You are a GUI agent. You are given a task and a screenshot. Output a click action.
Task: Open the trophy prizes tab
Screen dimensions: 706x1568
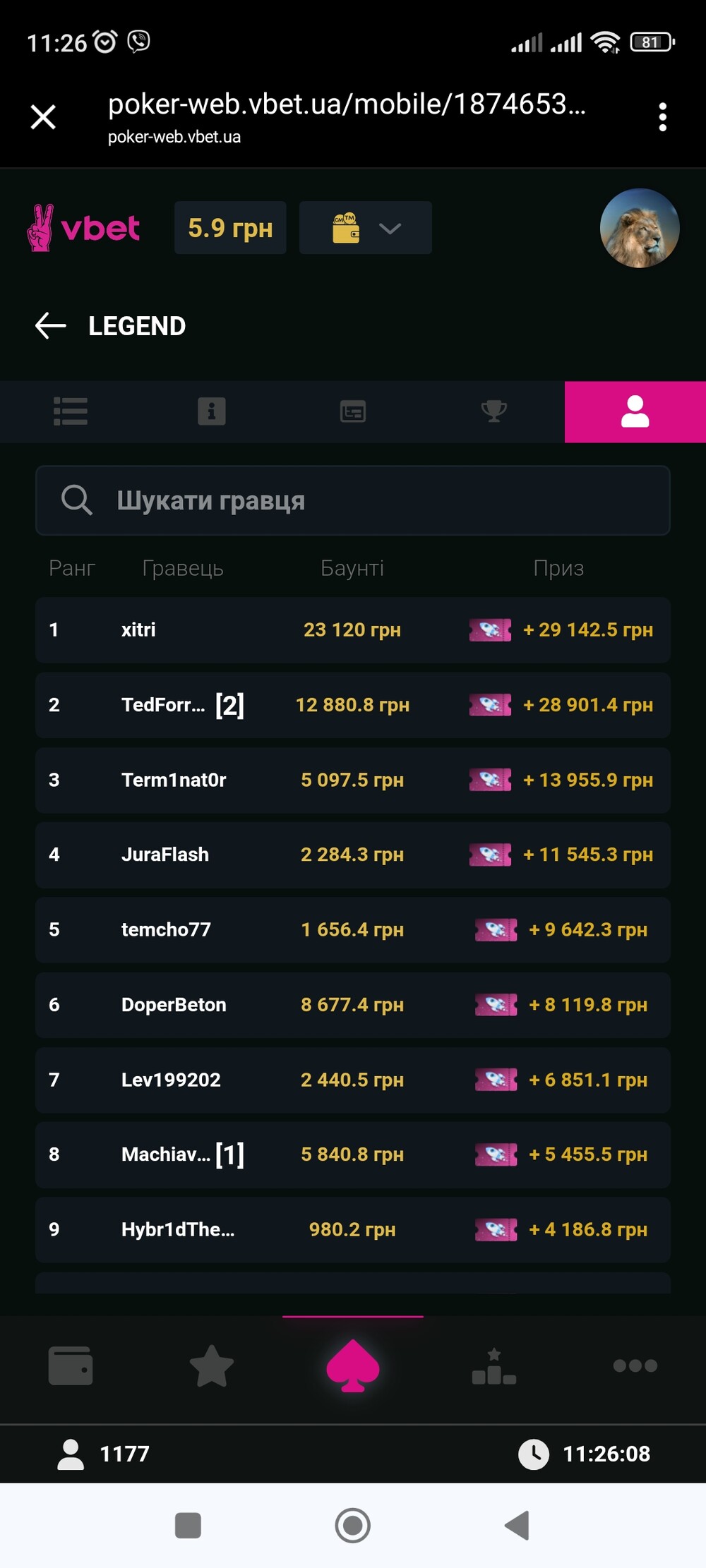(494, 411)
